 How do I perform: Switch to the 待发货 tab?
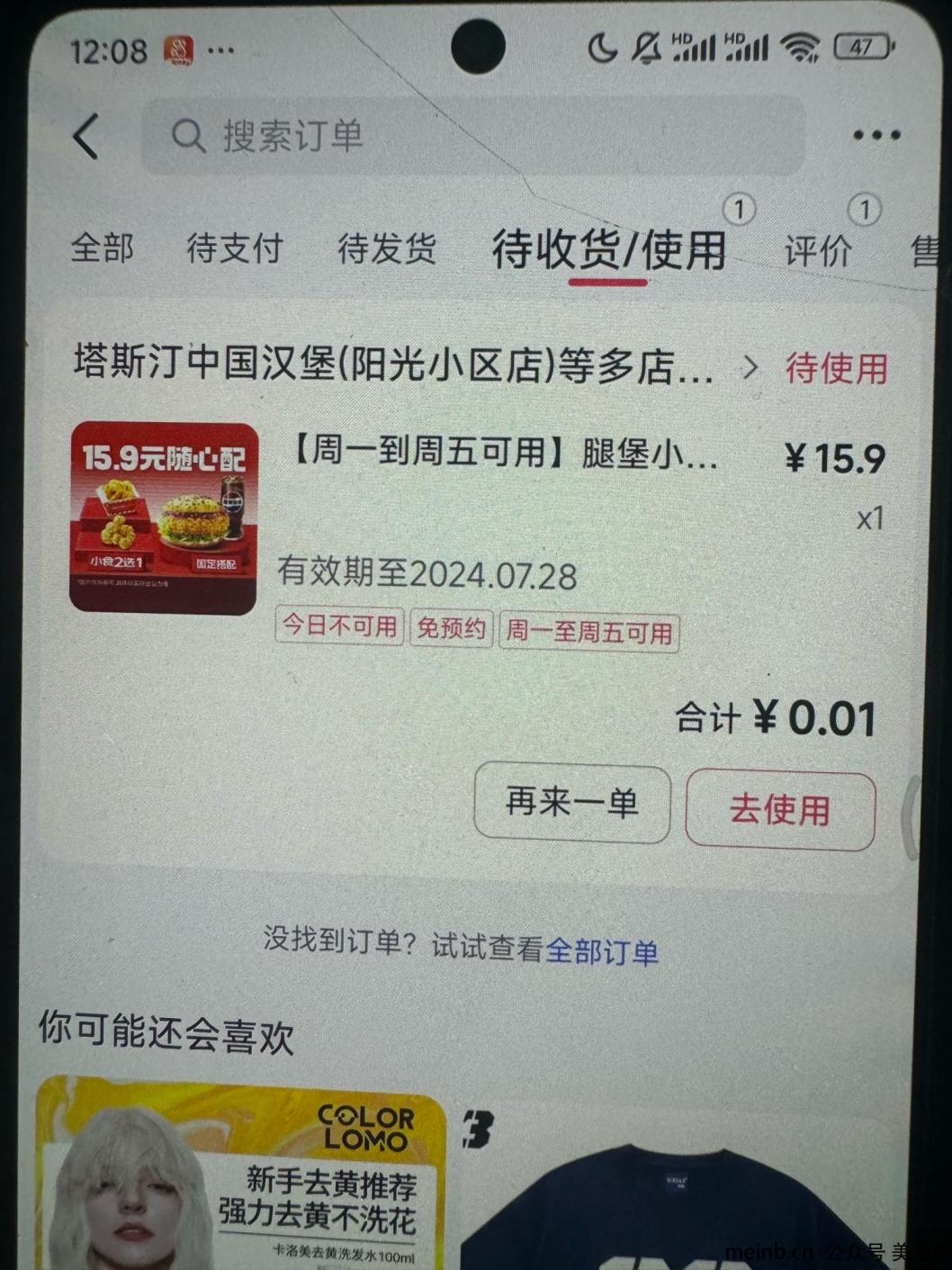(386, 248)
